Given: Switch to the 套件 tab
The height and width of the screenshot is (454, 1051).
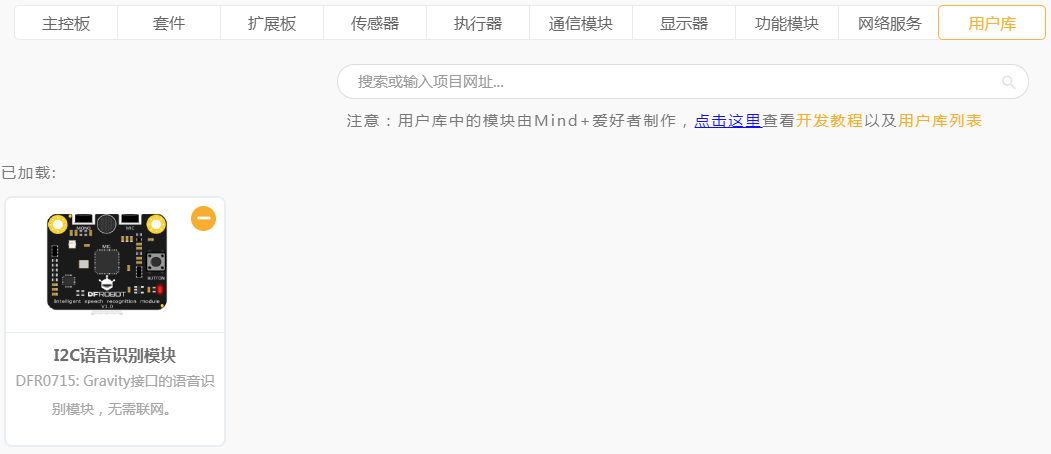Looking at the screenshot, I should click(169, 23).
